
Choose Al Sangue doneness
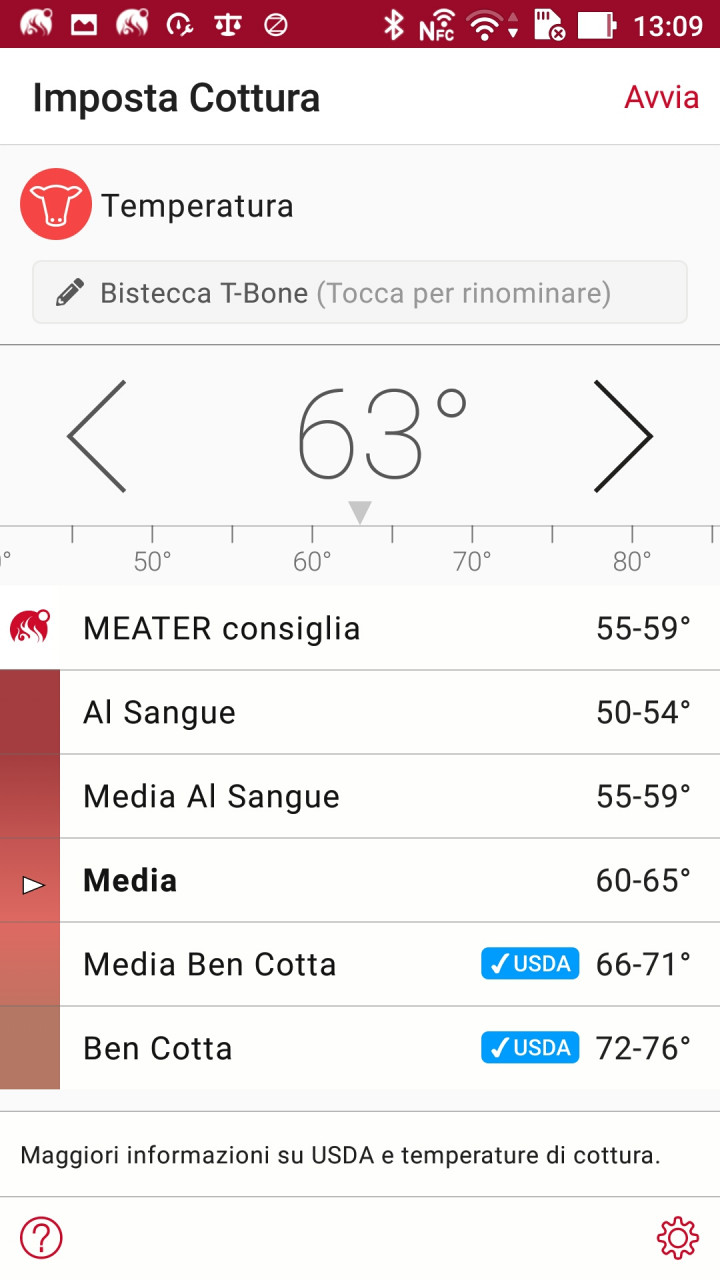360,712
